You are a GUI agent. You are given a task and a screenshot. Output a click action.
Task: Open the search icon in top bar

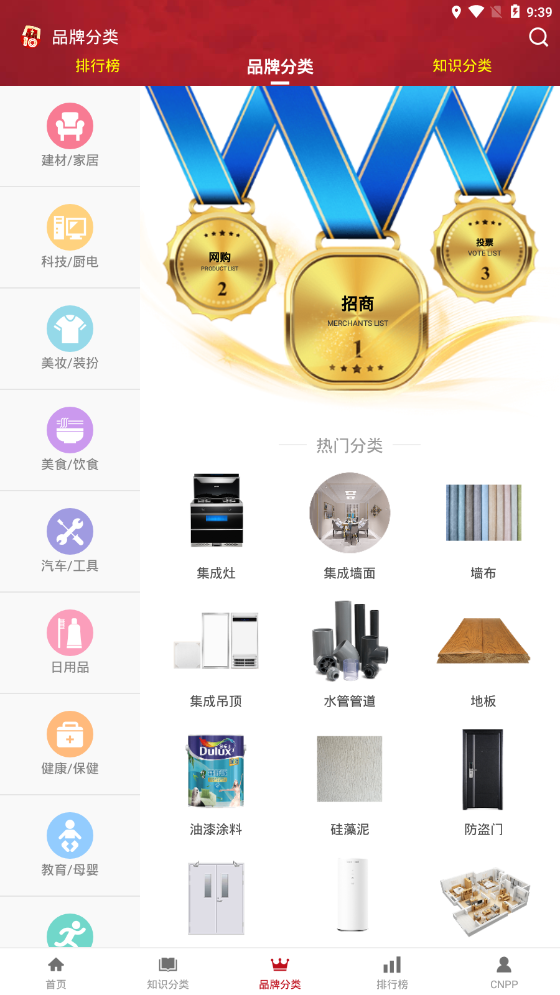[x=538, y=37]
